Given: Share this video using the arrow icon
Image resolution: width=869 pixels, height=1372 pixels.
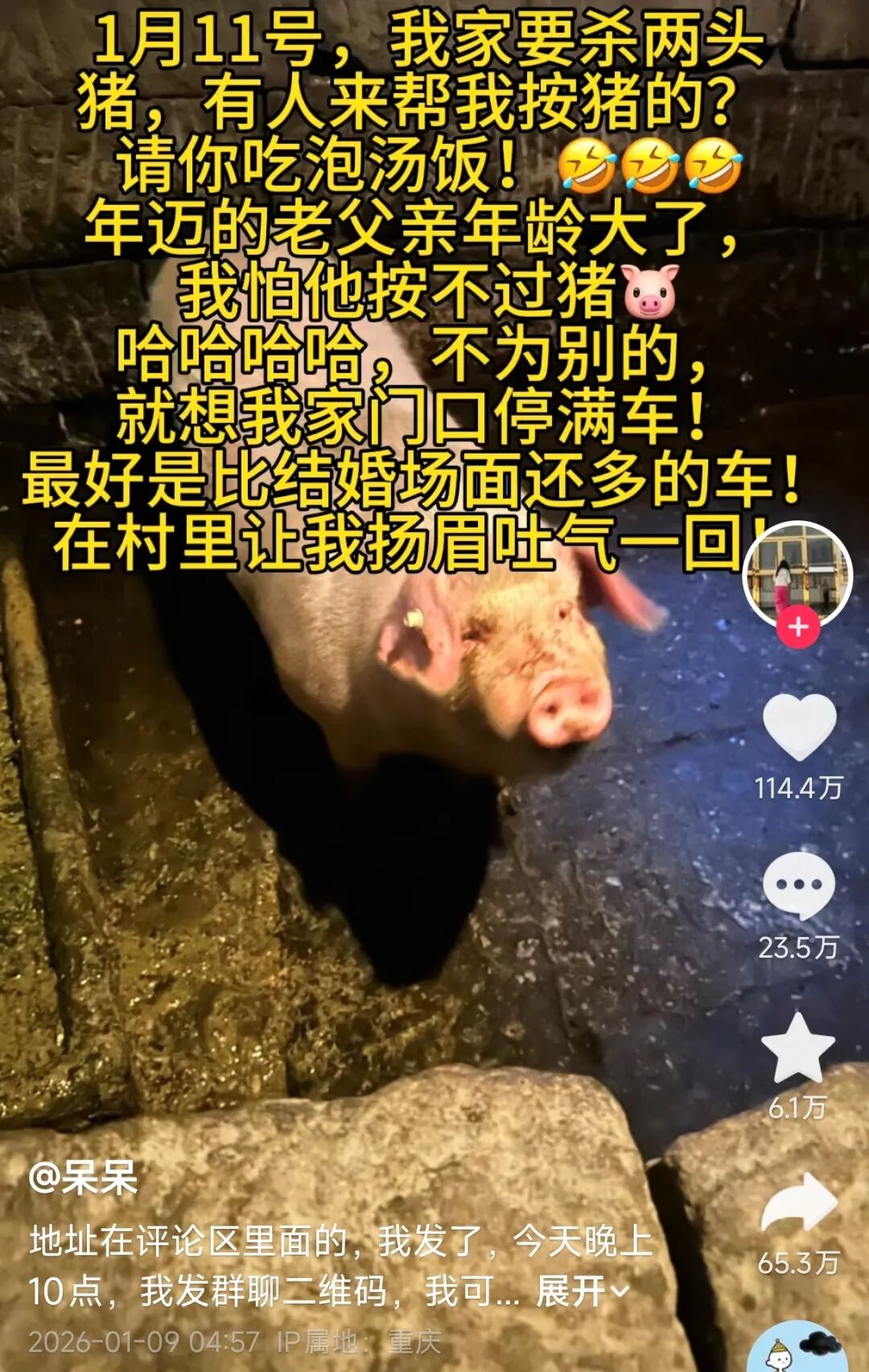Looking at the screenshot, I should coord(798,1203).
